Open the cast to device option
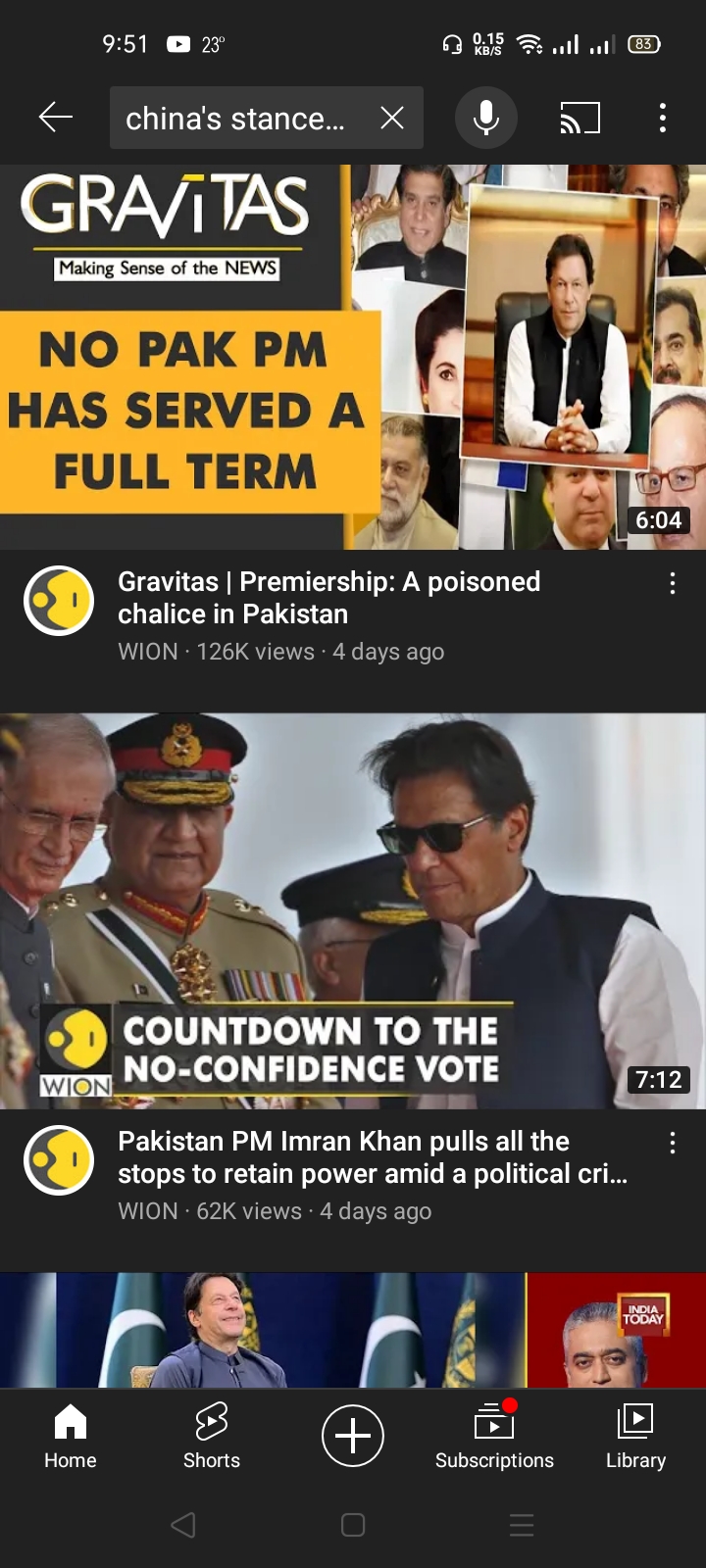 [x=580, y=118]
